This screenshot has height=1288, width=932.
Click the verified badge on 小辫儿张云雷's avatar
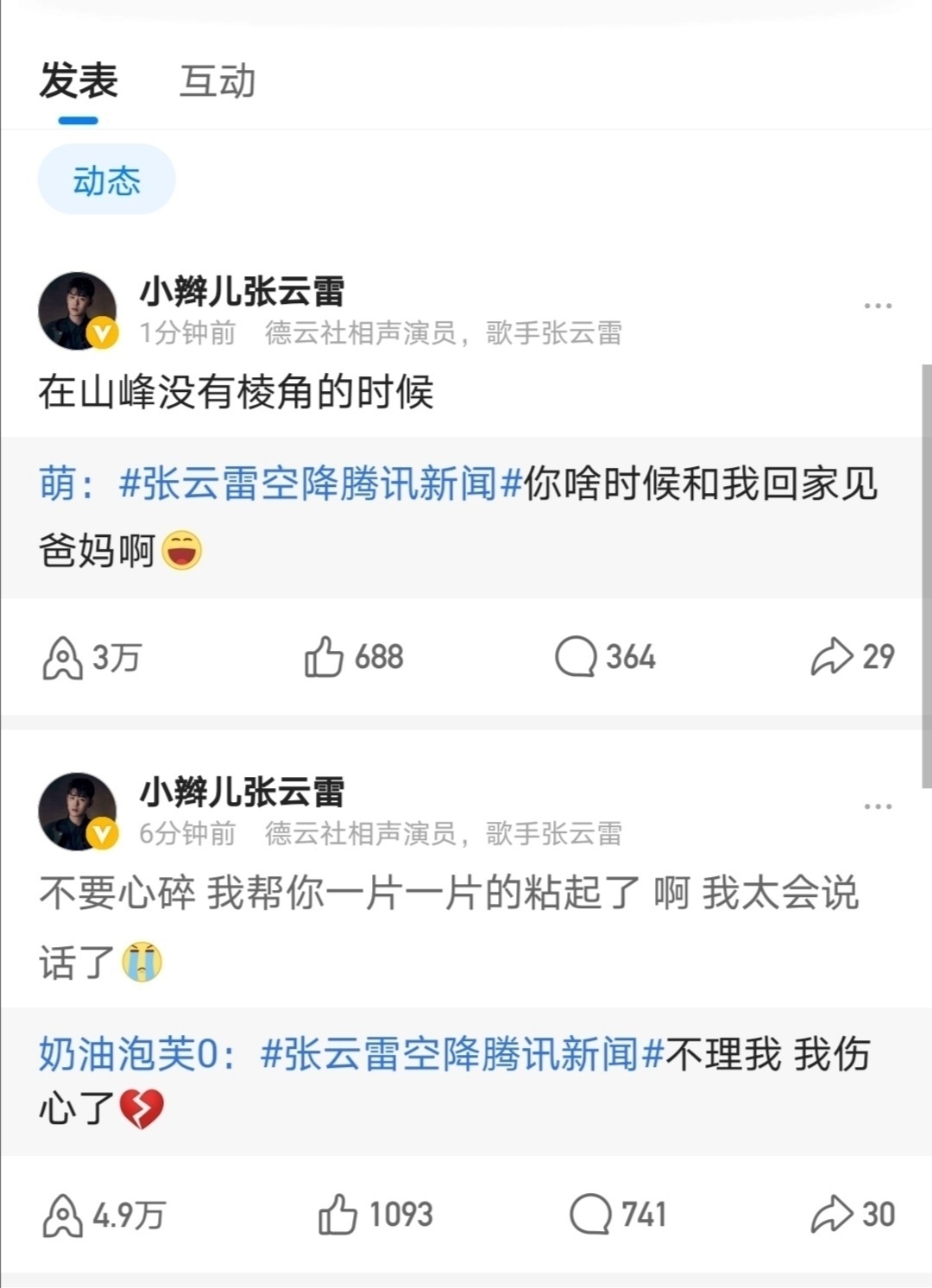103,332
